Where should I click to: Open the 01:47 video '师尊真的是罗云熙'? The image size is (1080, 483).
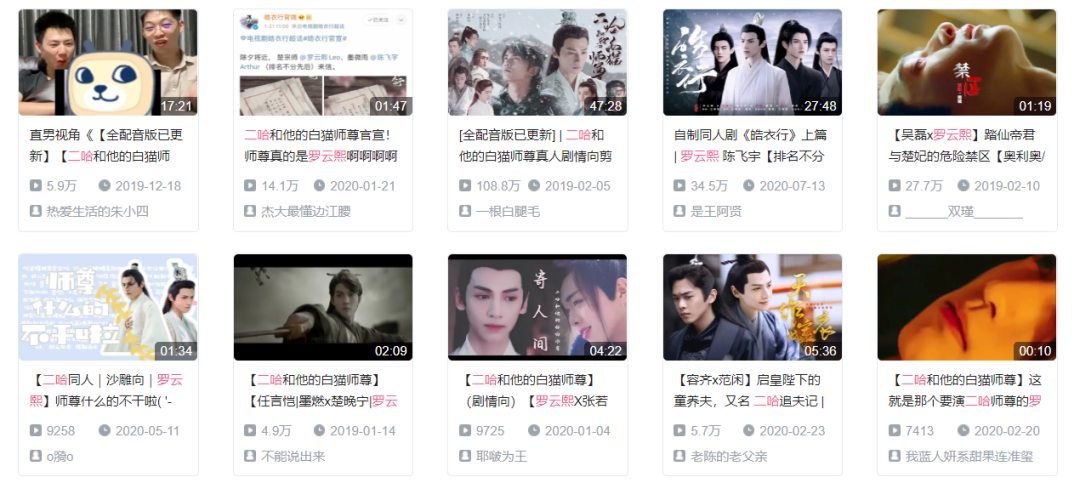click(x=322, y=62)
